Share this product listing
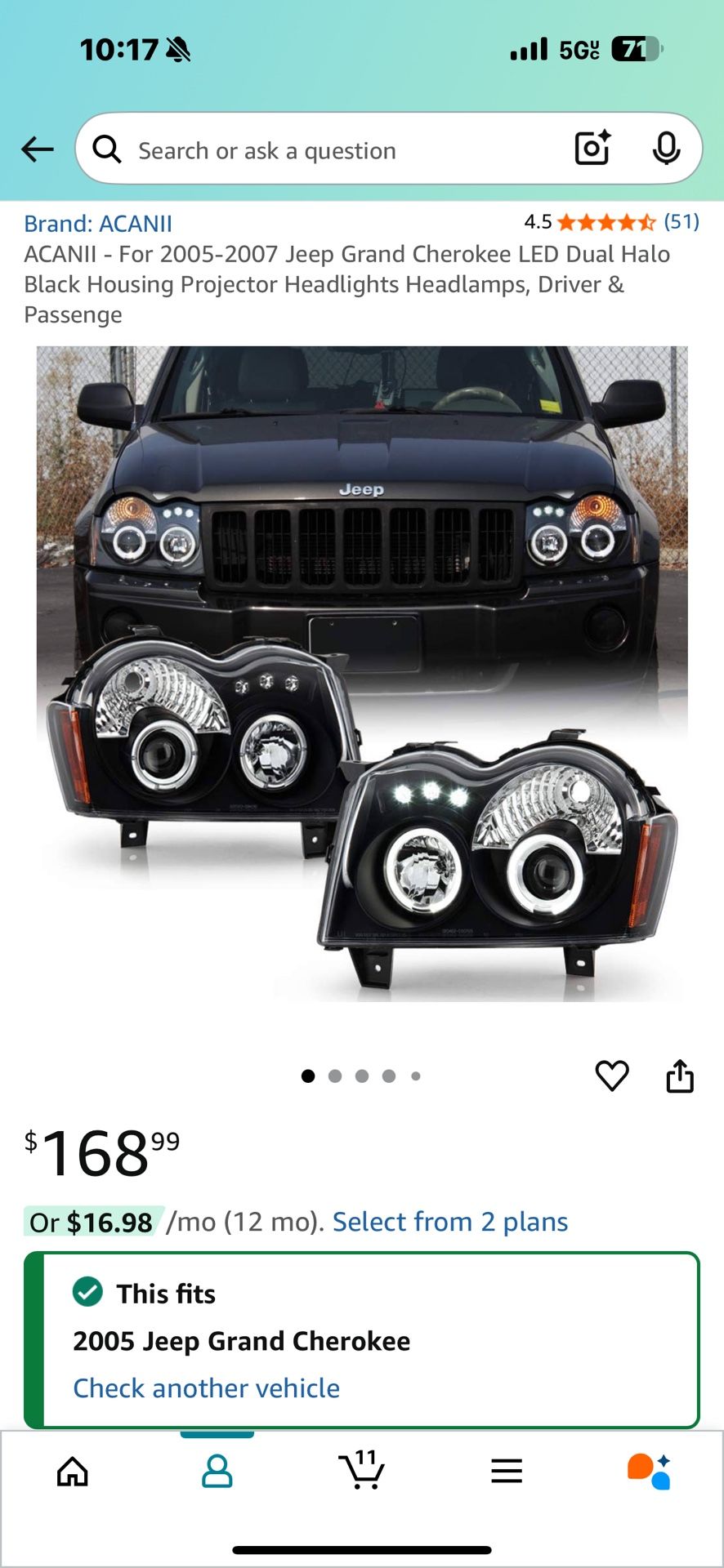This screenshot has height=1568, width=724. point(680,1076)
